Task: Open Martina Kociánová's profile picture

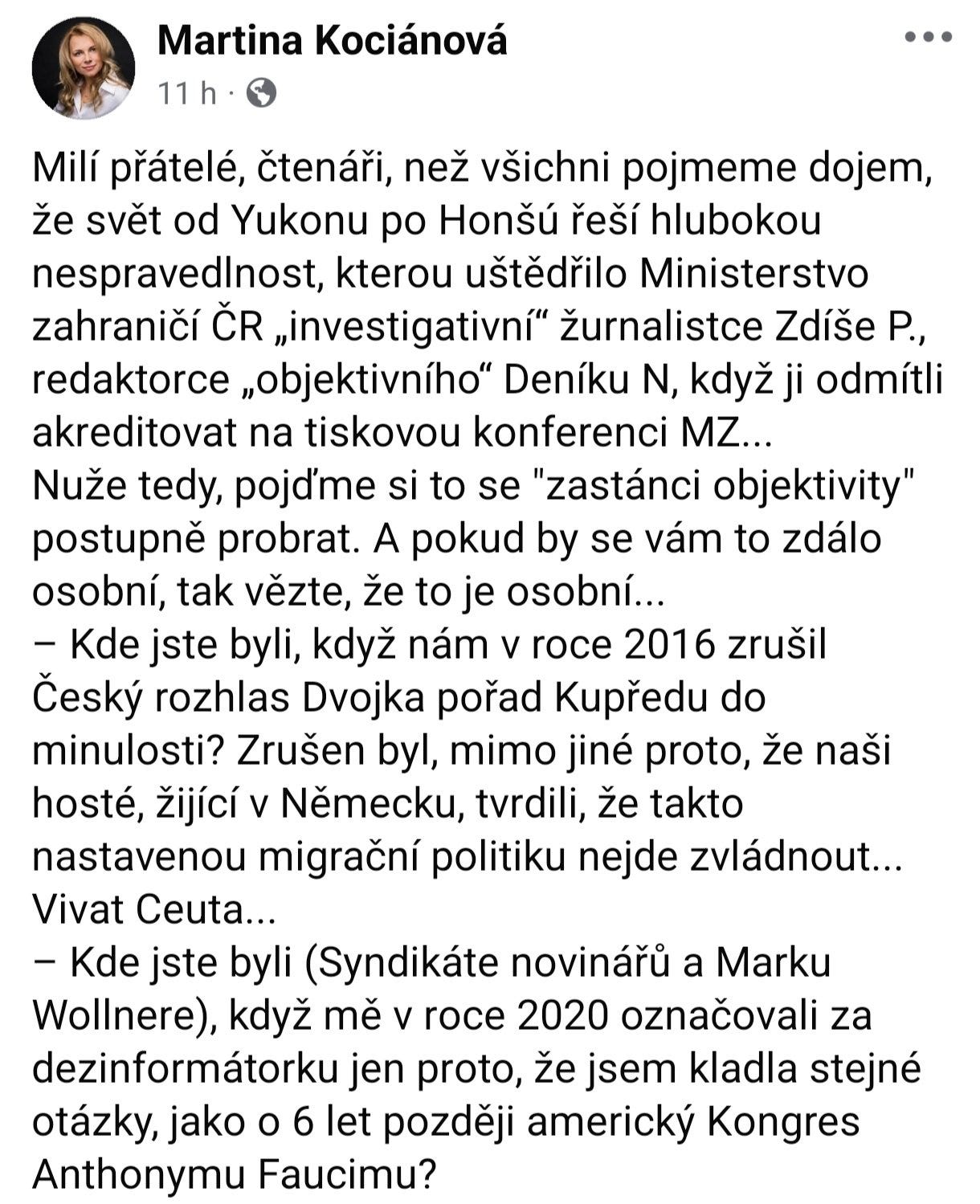Action: point(83,68)
